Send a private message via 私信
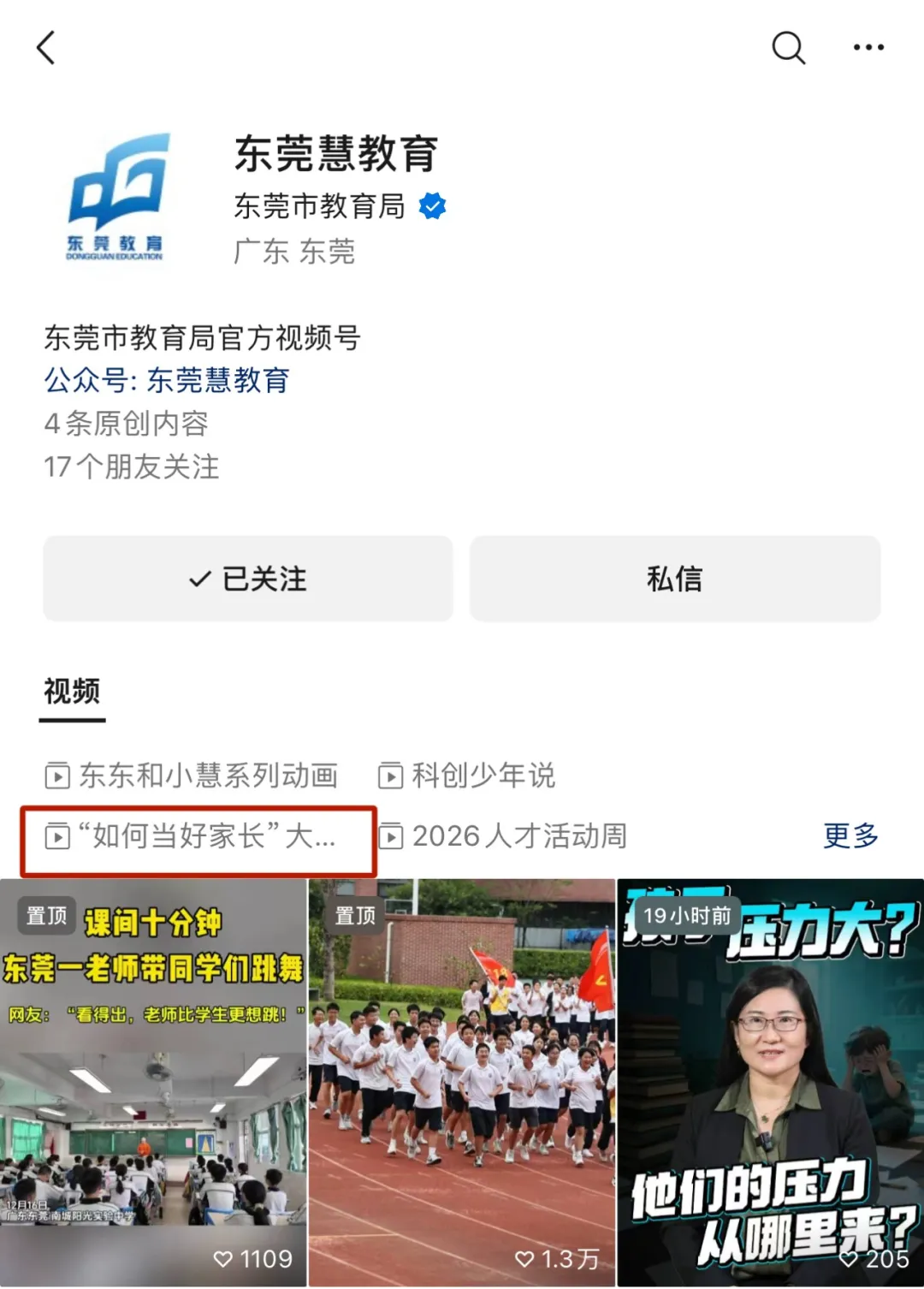Image resolution: width=924 pixels, height=1289 pixels. coord(675,579)
